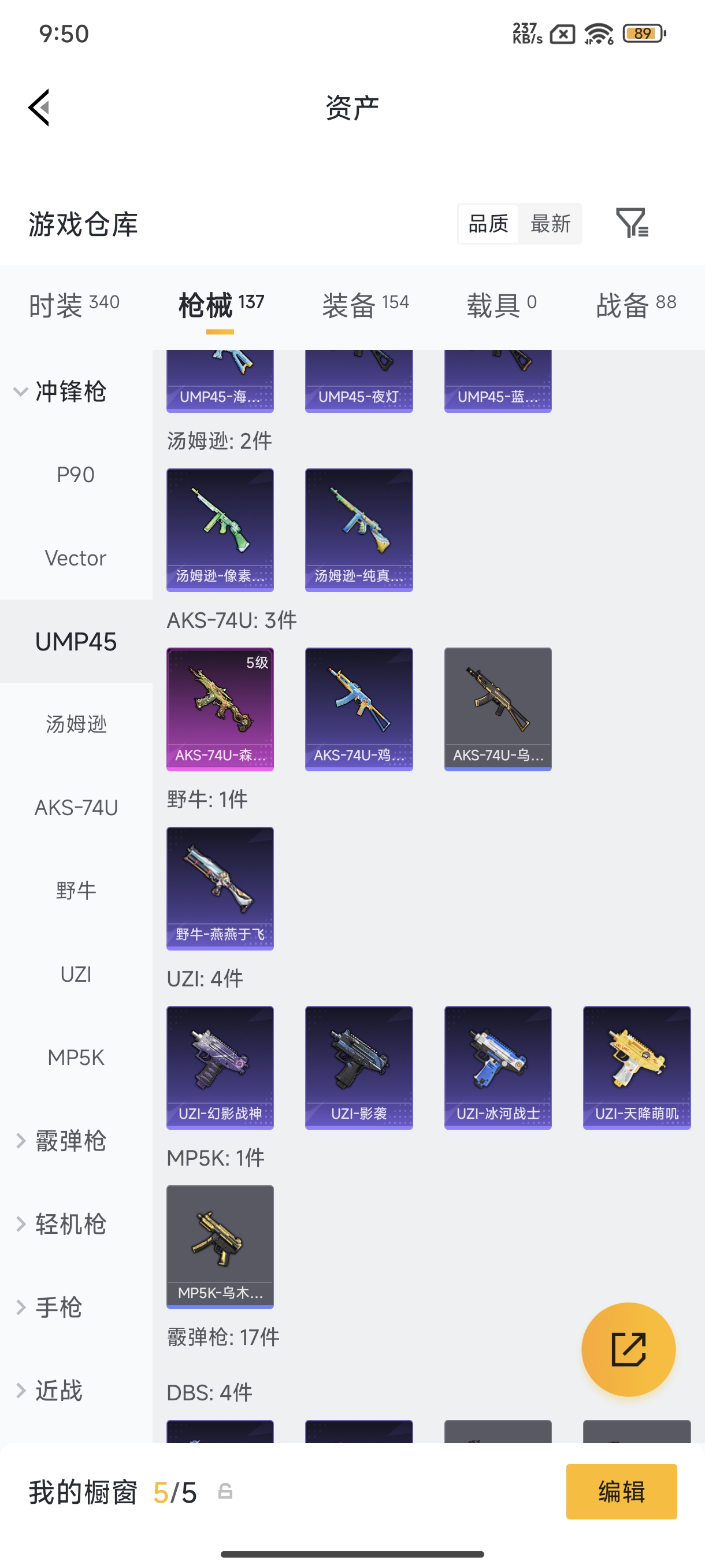Tap 编辑 to edit my showcase
The width and height of the screenshot is (705, 1568).
click(x=621, y=1491)
